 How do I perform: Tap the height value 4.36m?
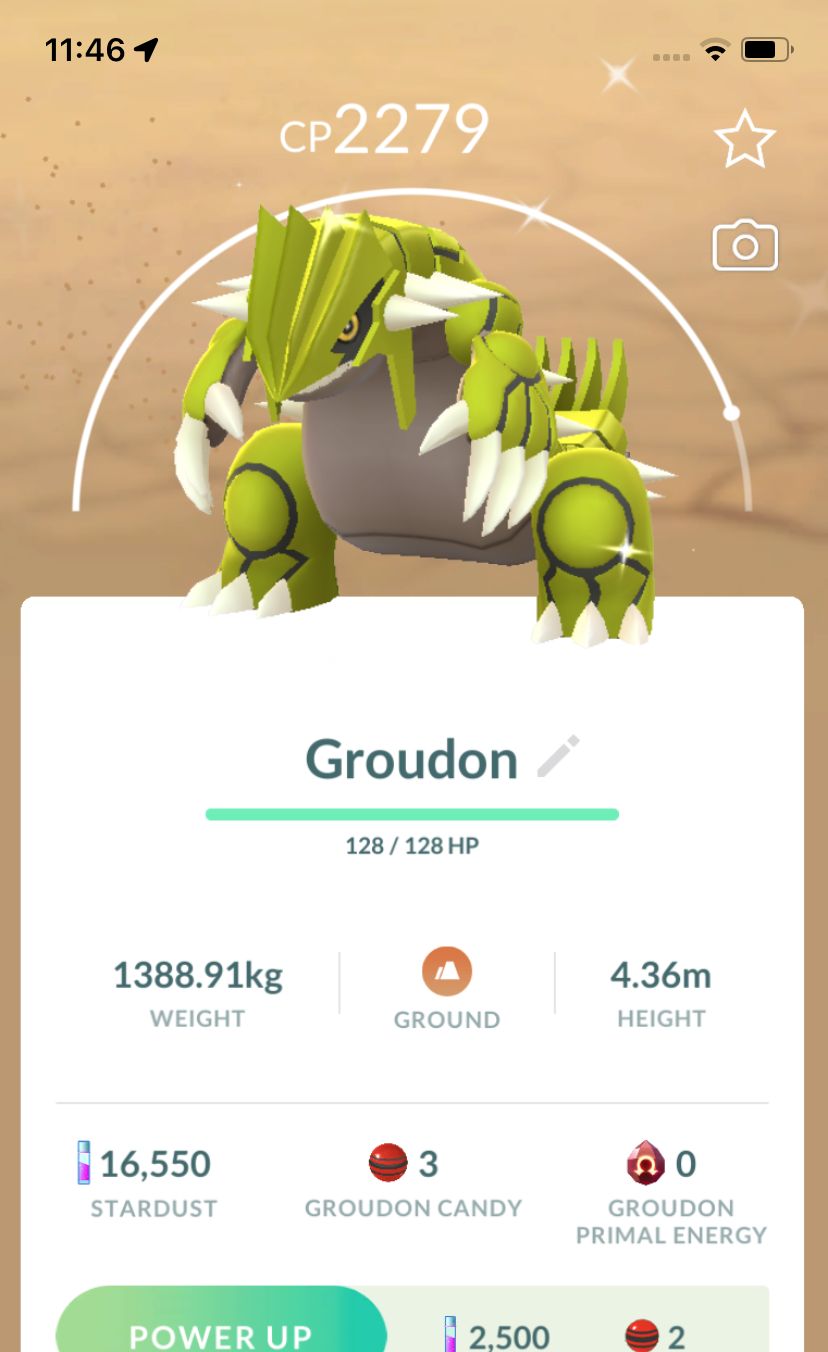661,976
